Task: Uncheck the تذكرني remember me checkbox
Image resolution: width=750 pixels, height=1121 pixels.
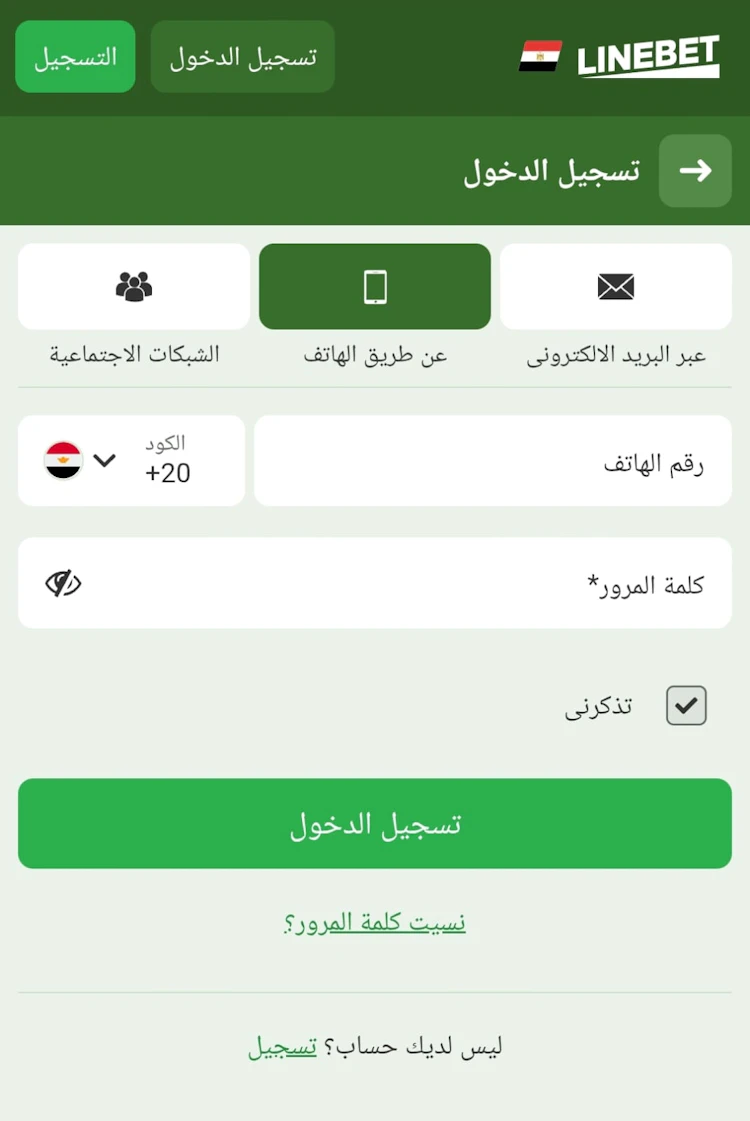Action: pyautogui.click(x=685, y=705)
